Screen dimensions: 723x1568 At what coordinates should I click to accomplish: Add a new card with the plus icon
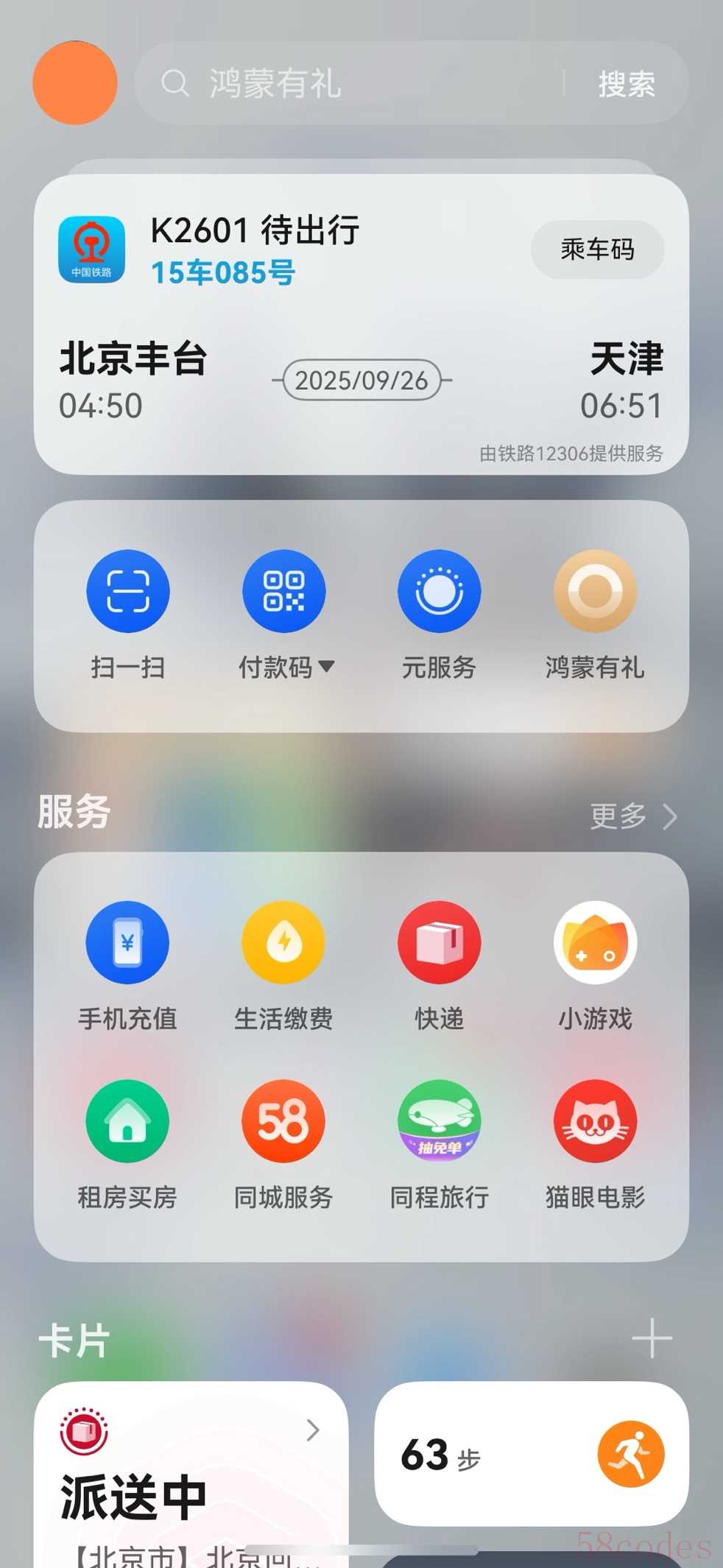652,1338
